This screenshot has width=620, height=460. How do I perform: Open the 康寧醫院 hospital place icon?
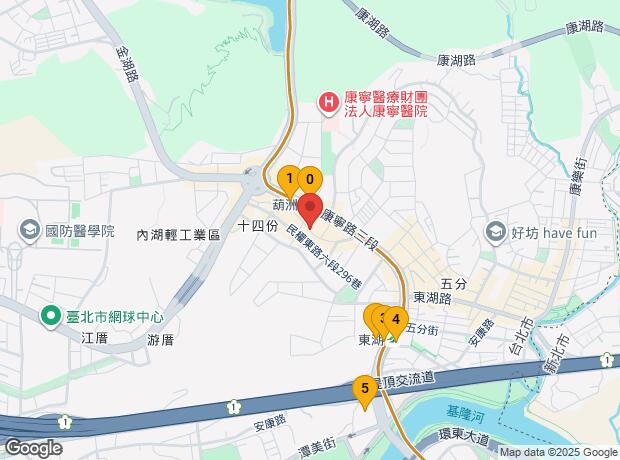click(326, 101)
